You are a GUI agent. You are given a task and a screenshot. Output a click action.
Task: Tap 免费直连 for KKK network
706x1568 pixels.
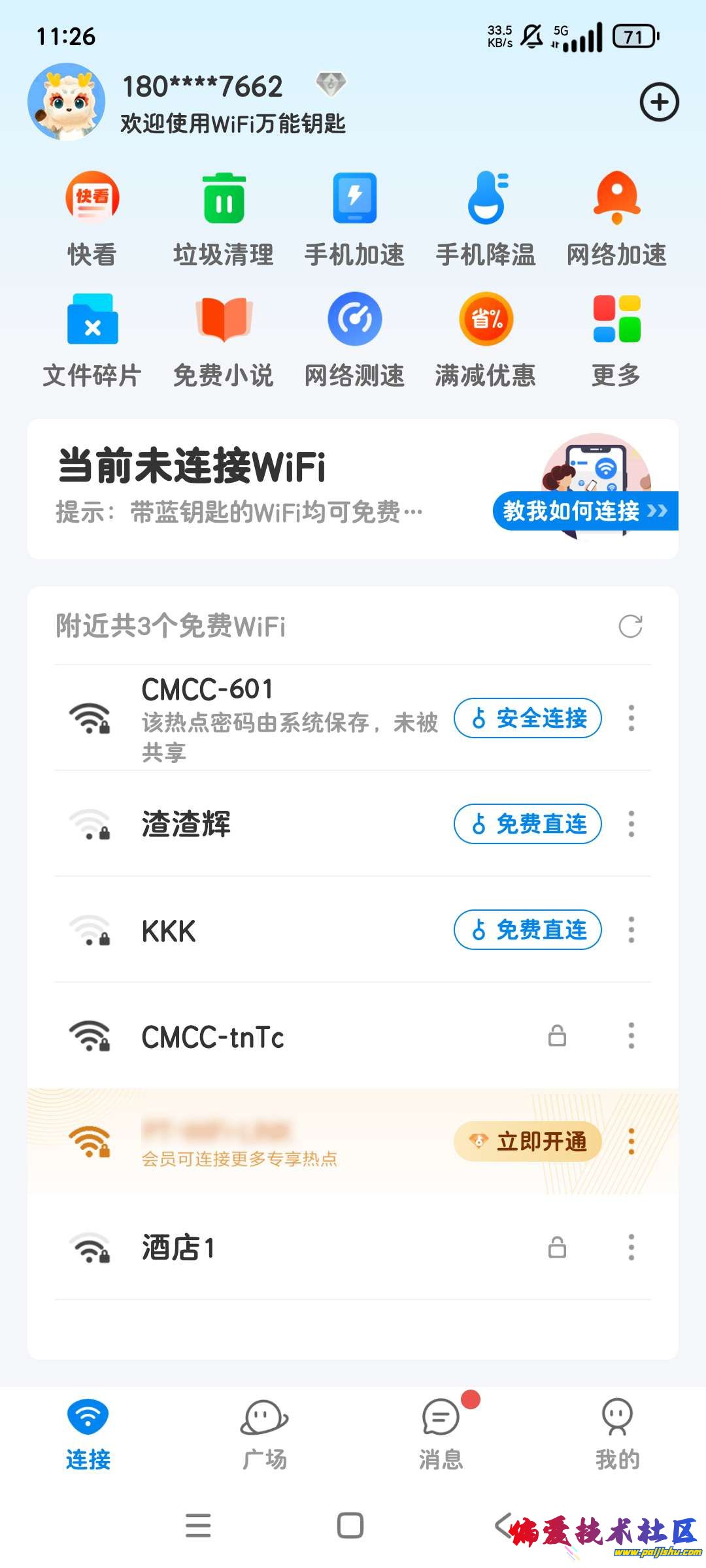click(528, 930)
